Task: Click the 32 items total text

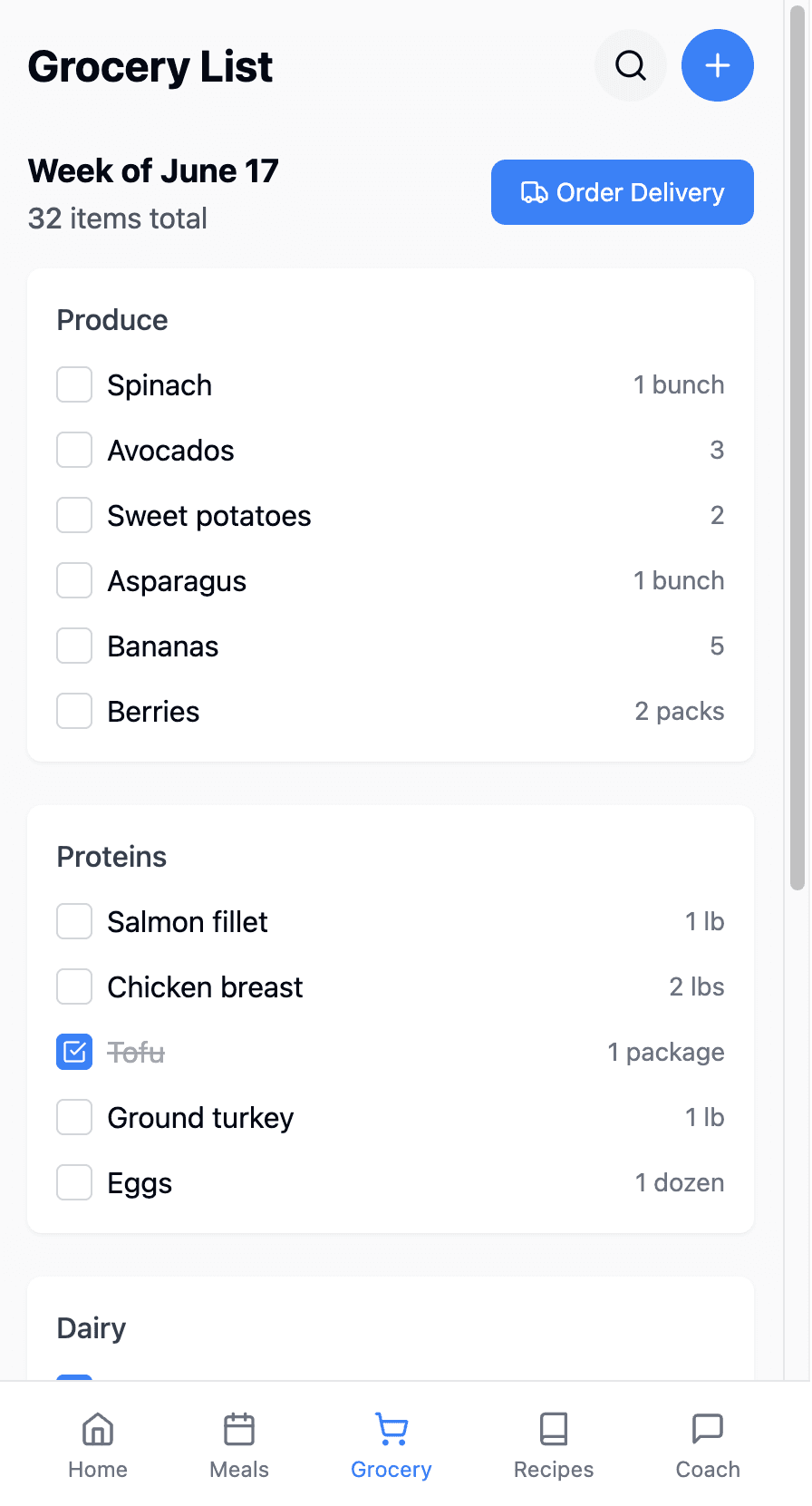Action: [x=117, y=219]
